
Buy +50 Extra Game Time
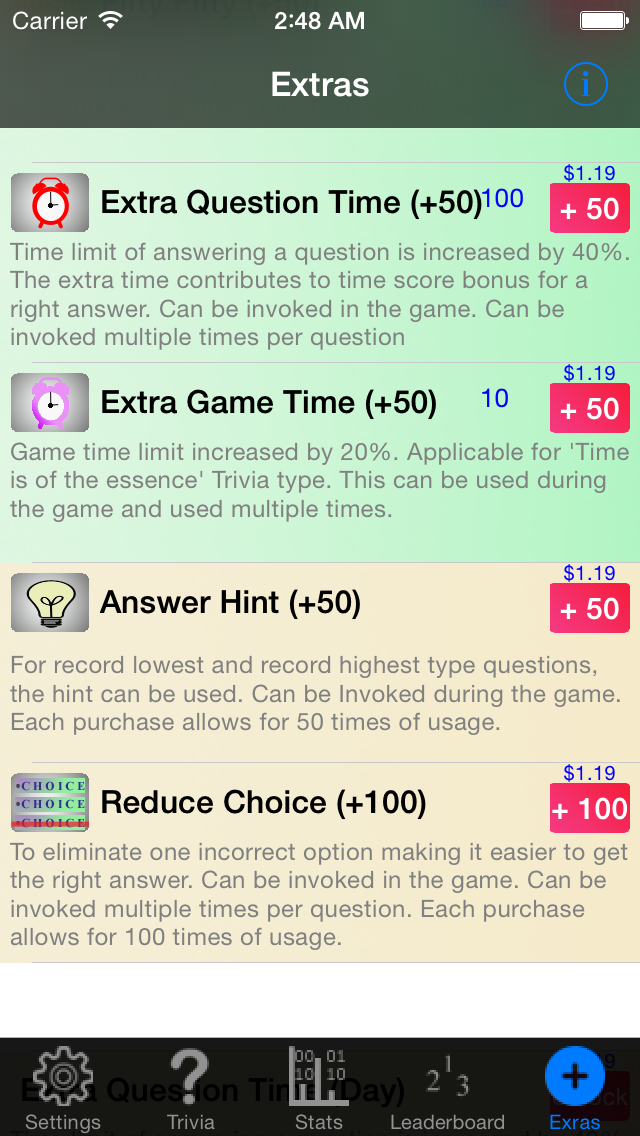(590, 409)
